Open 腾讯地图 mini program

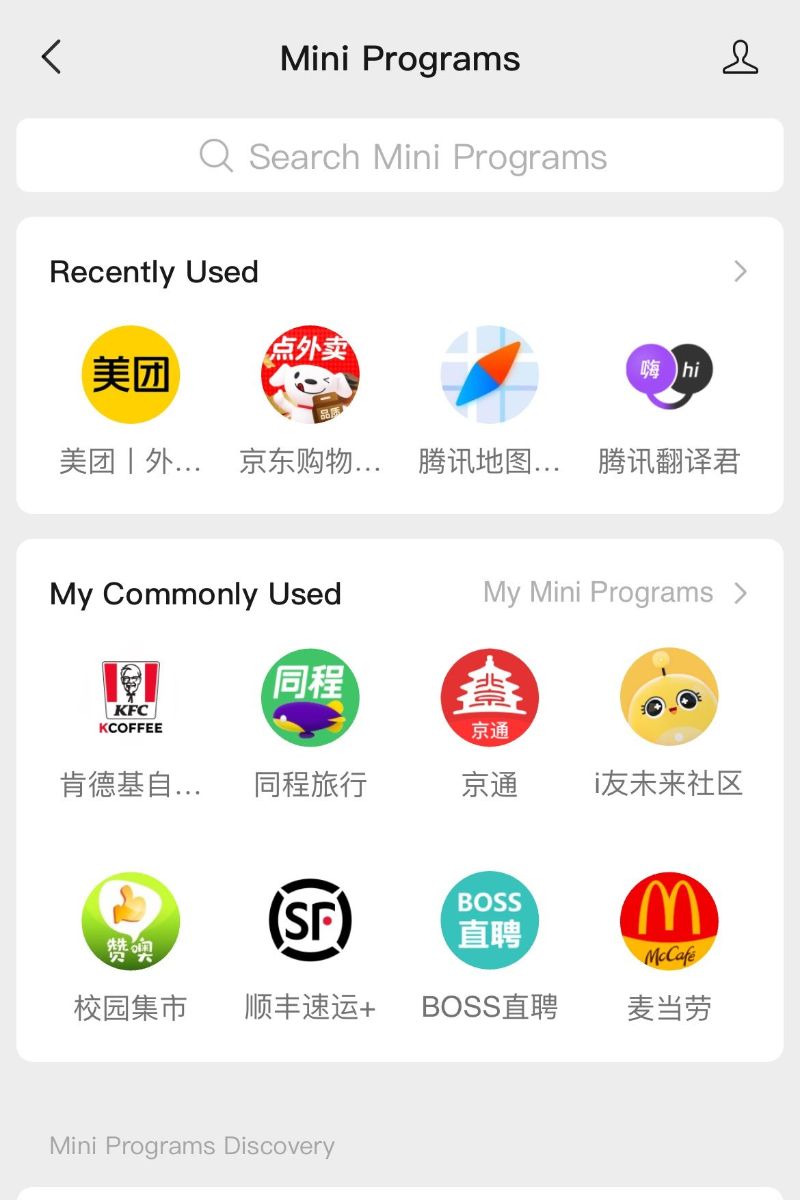click(490, 375)
